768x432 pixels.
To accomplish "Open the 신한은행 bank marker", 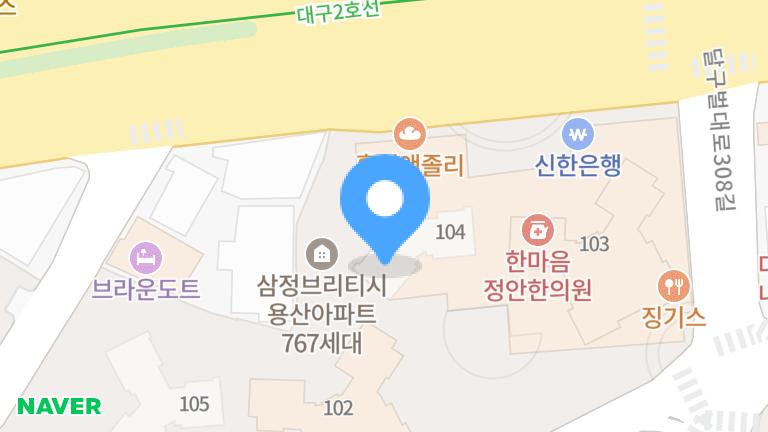I will [x=578, y=134].
